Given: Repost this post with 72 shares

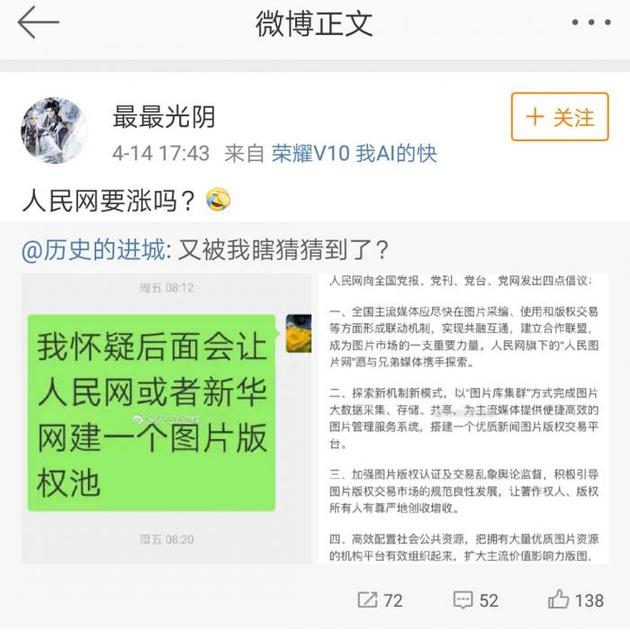Looking at the screenshot, I should click(x=380, y=600).
